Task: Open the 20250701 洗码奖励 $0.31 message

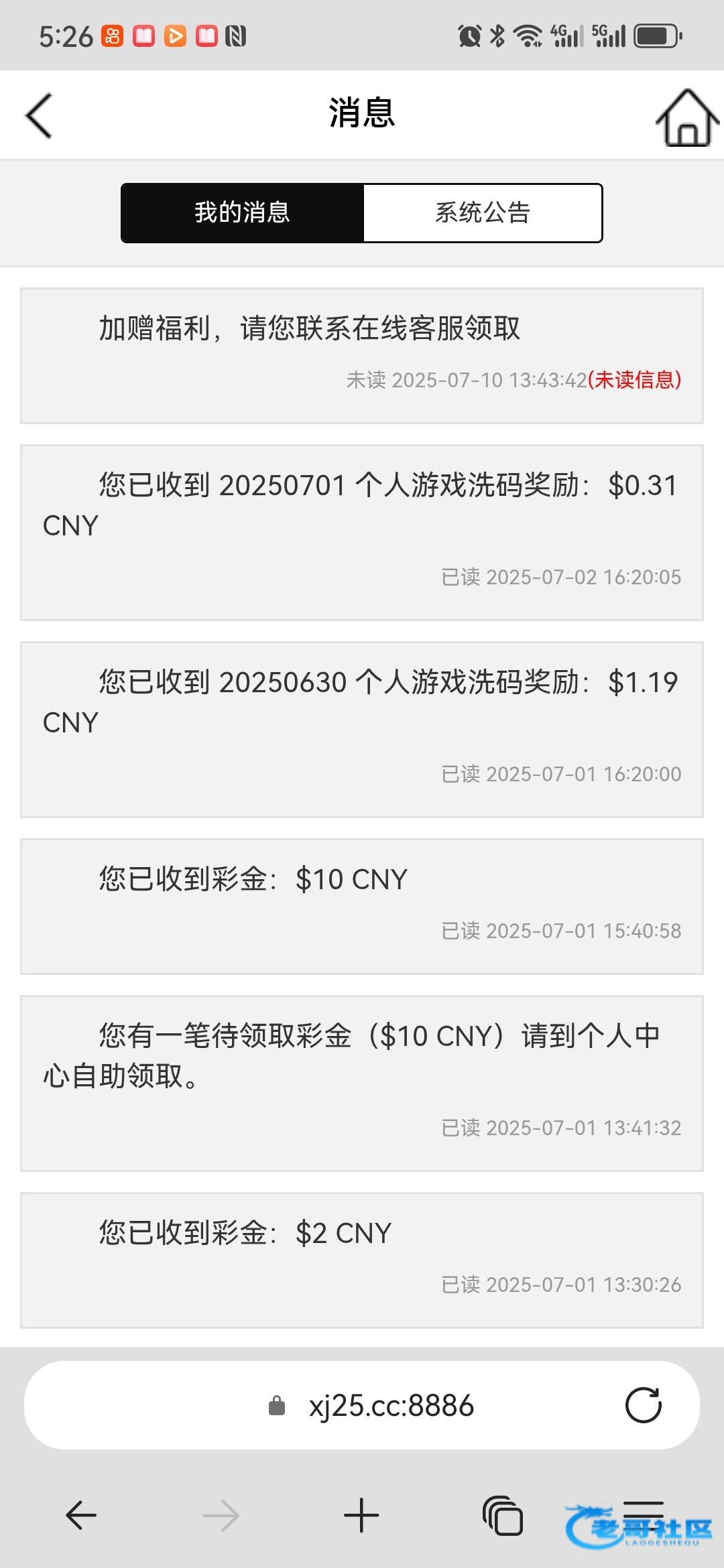Action: coord(362,532)
